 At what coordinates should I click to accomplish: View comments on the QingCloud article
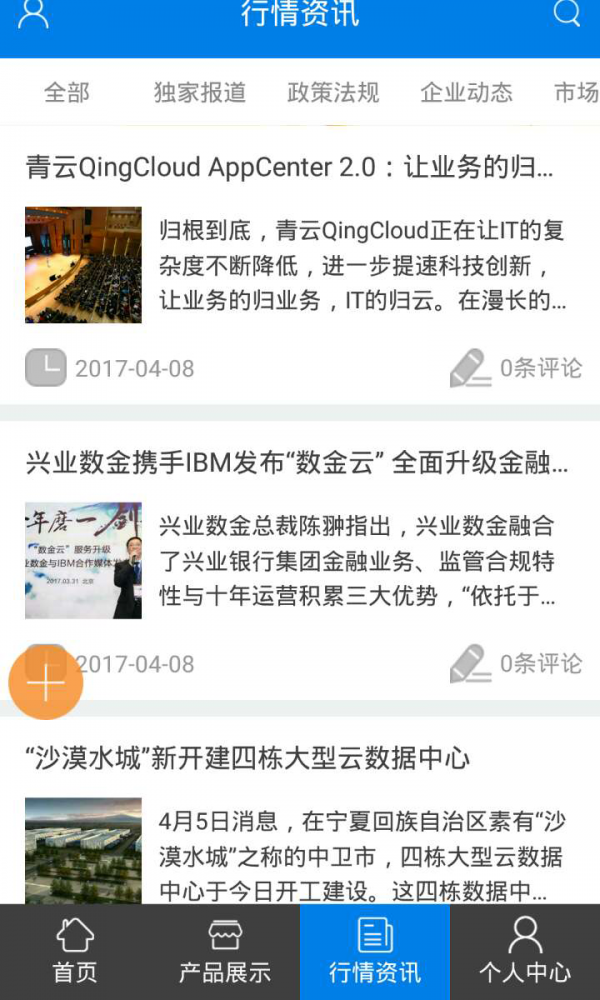pos(516,368)
